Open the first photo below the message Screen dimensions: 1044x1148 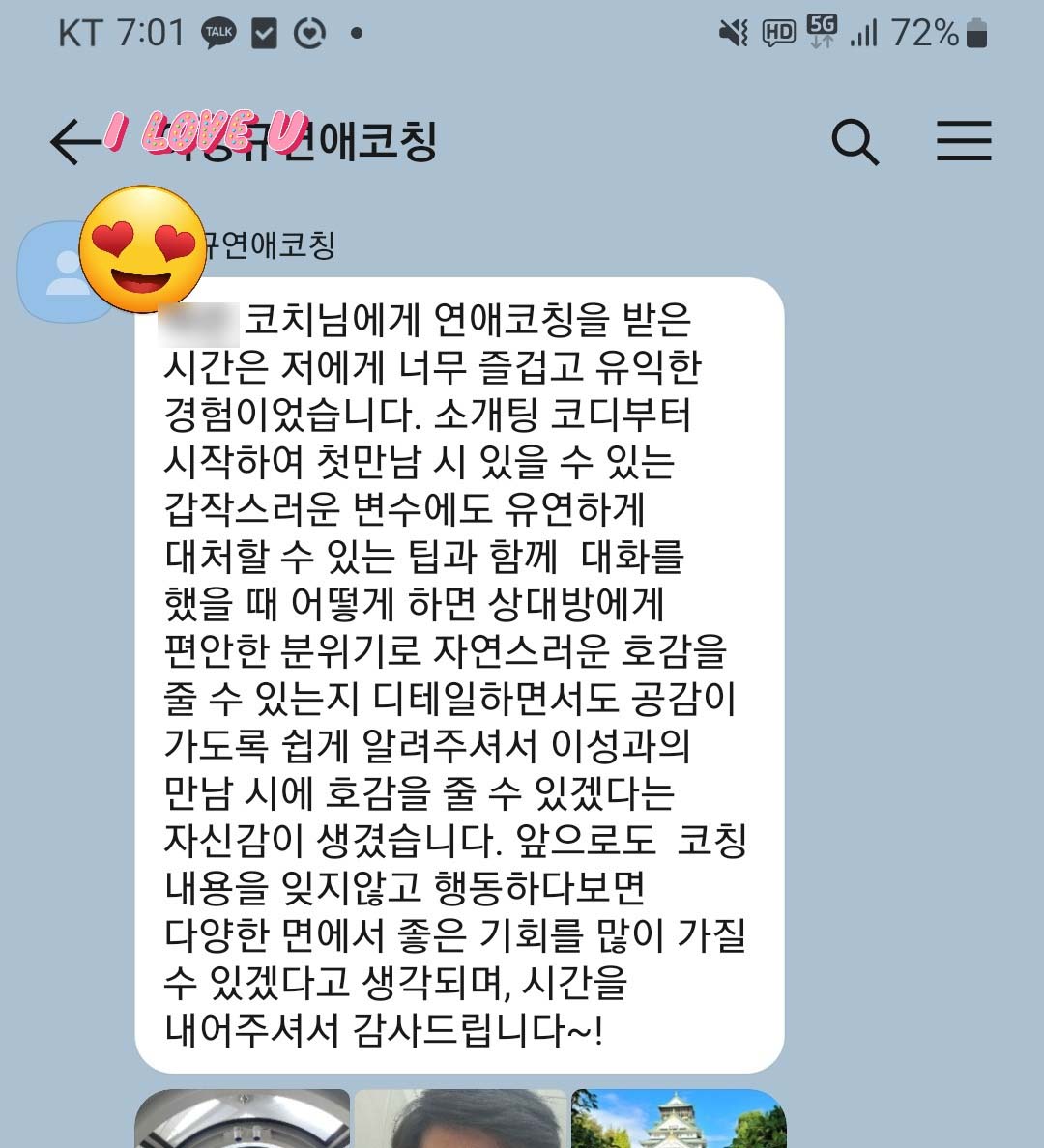tap(242, 1119)
